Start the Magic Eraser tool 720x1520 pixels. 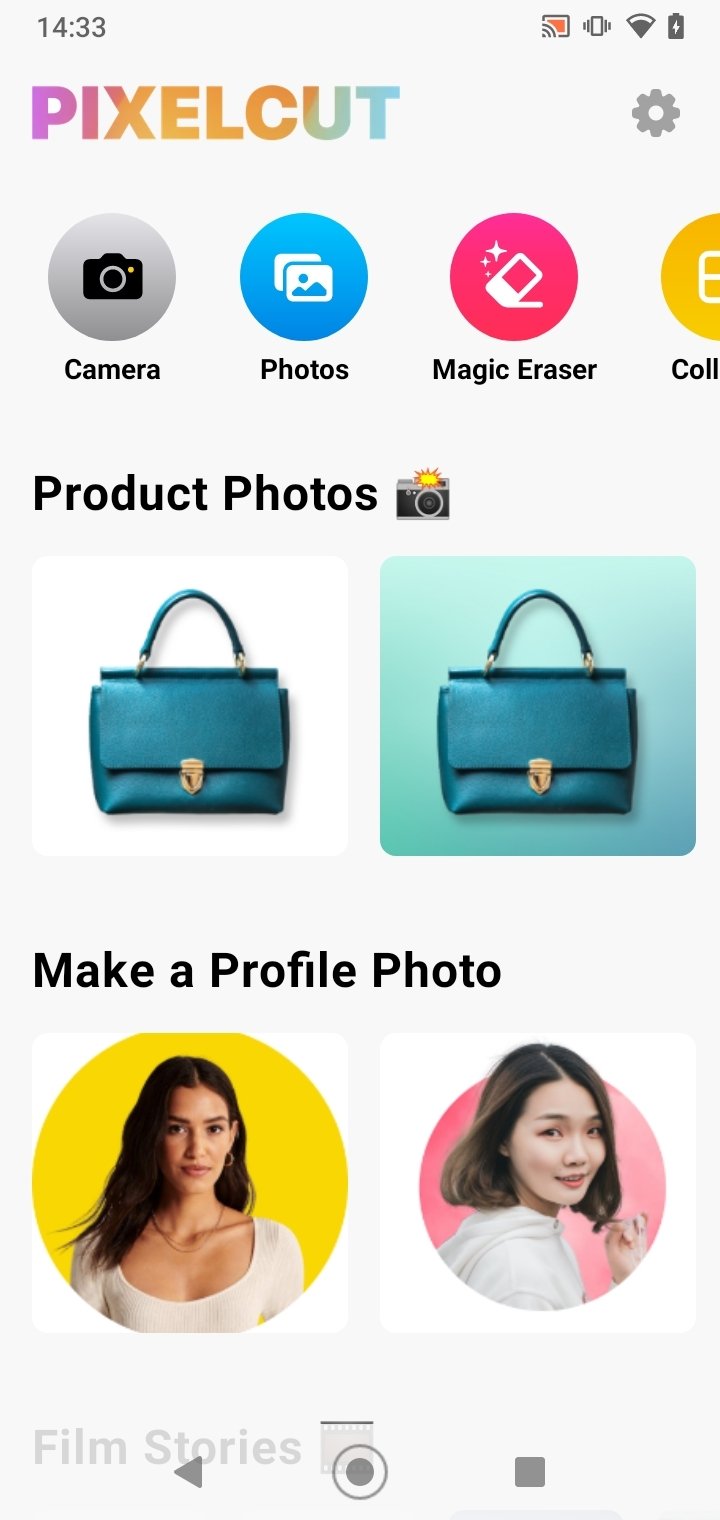pyautogui.click(x=514, y=277)
